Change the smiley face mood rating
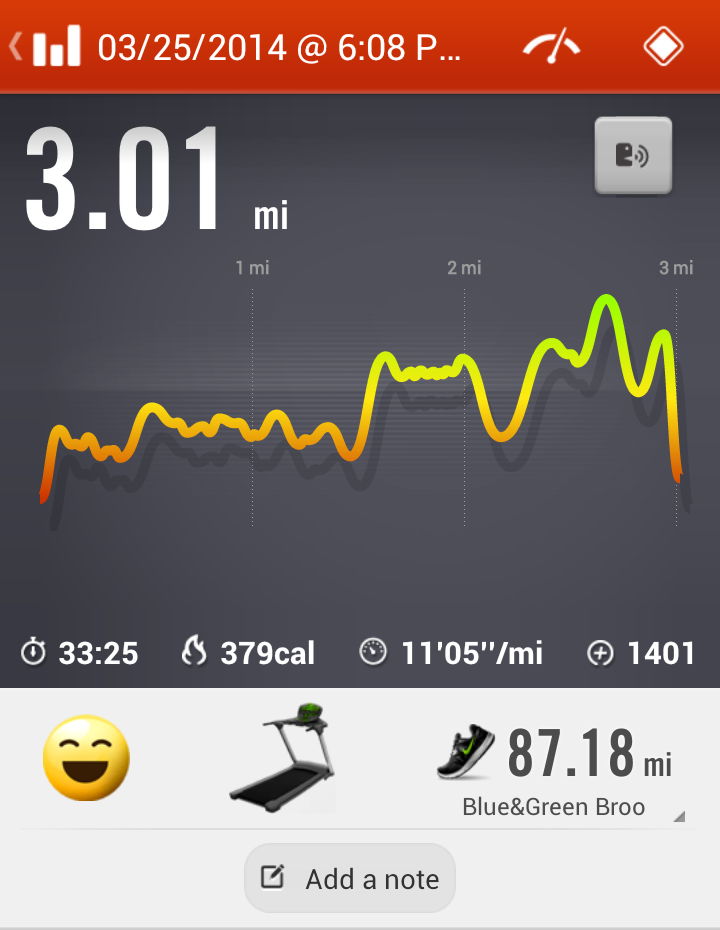The height and width of the screenshot is (930, 720). click(86, 757)
